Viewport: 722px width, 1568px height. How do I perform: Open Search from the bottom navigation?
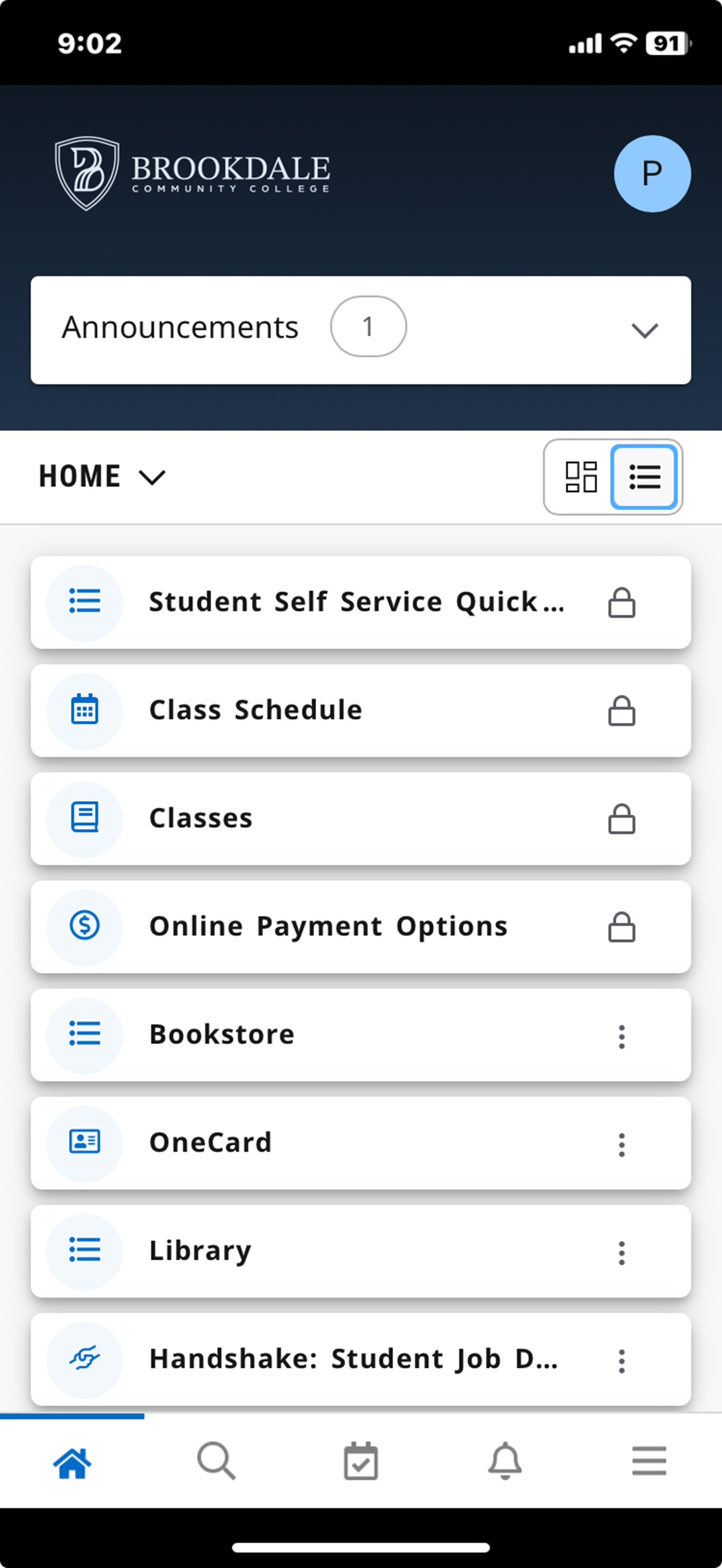coord(217,1461)
